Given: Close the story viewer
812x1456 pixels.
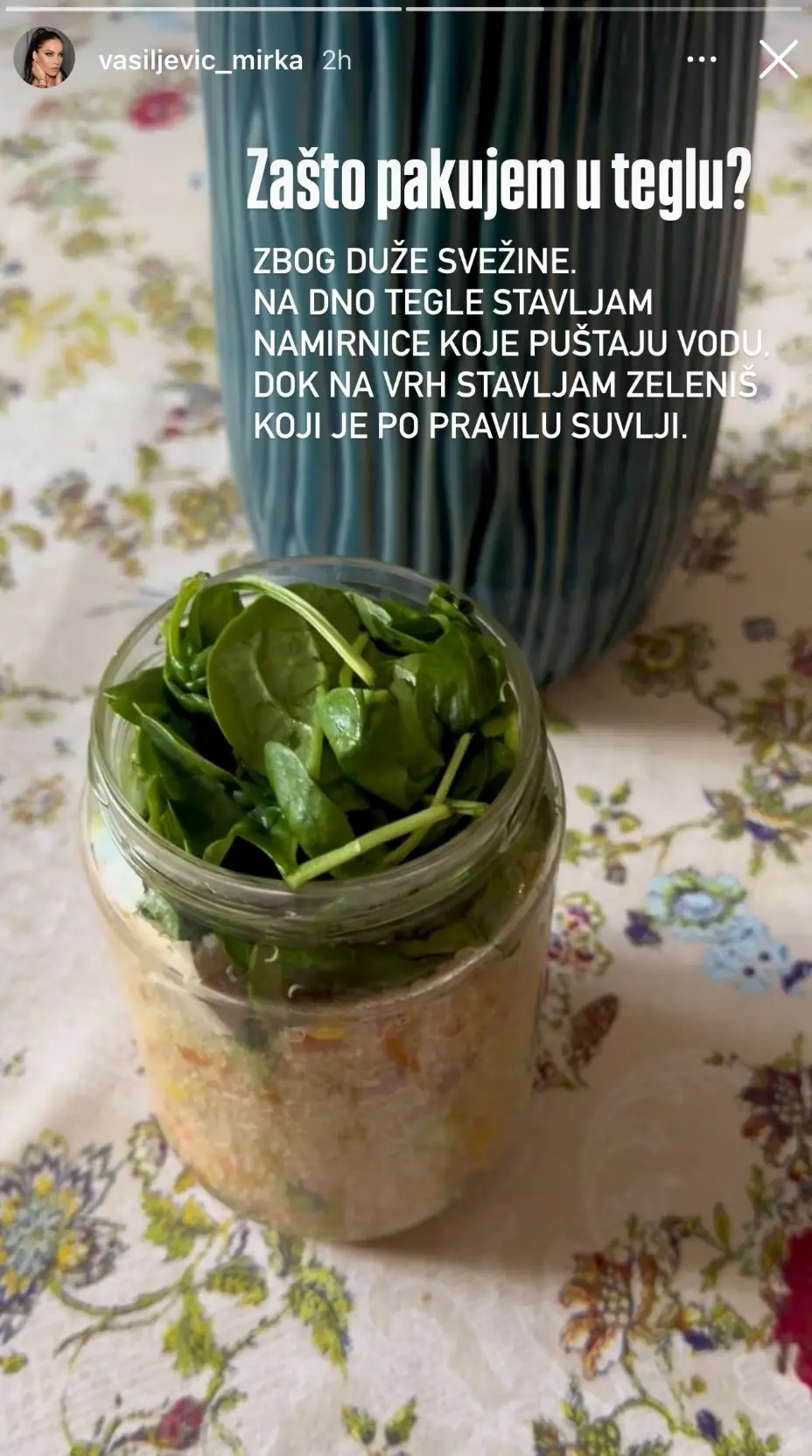Looking at the screenshot, I should [777, 60].
